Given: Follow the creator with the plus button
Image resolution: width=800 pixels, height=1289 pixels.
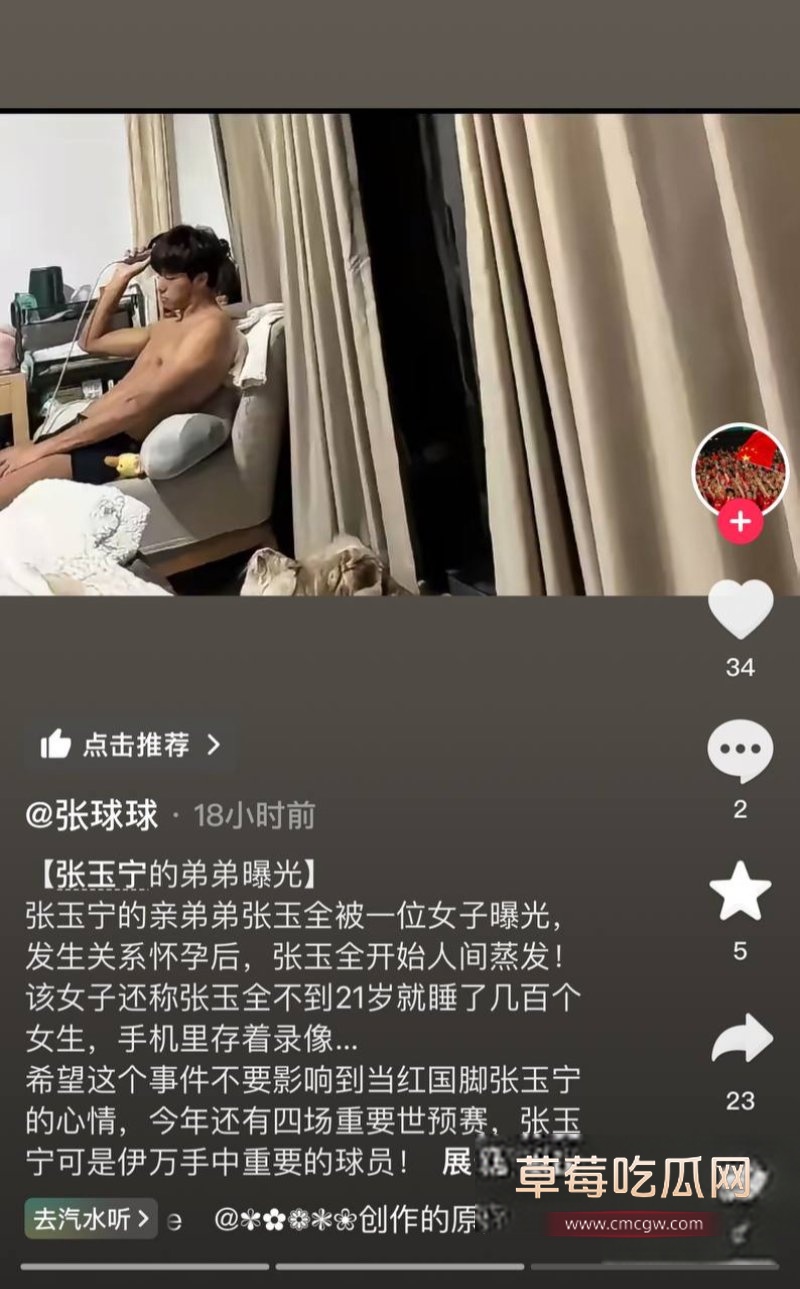Looking at the screenshot, I should (740, 522).
